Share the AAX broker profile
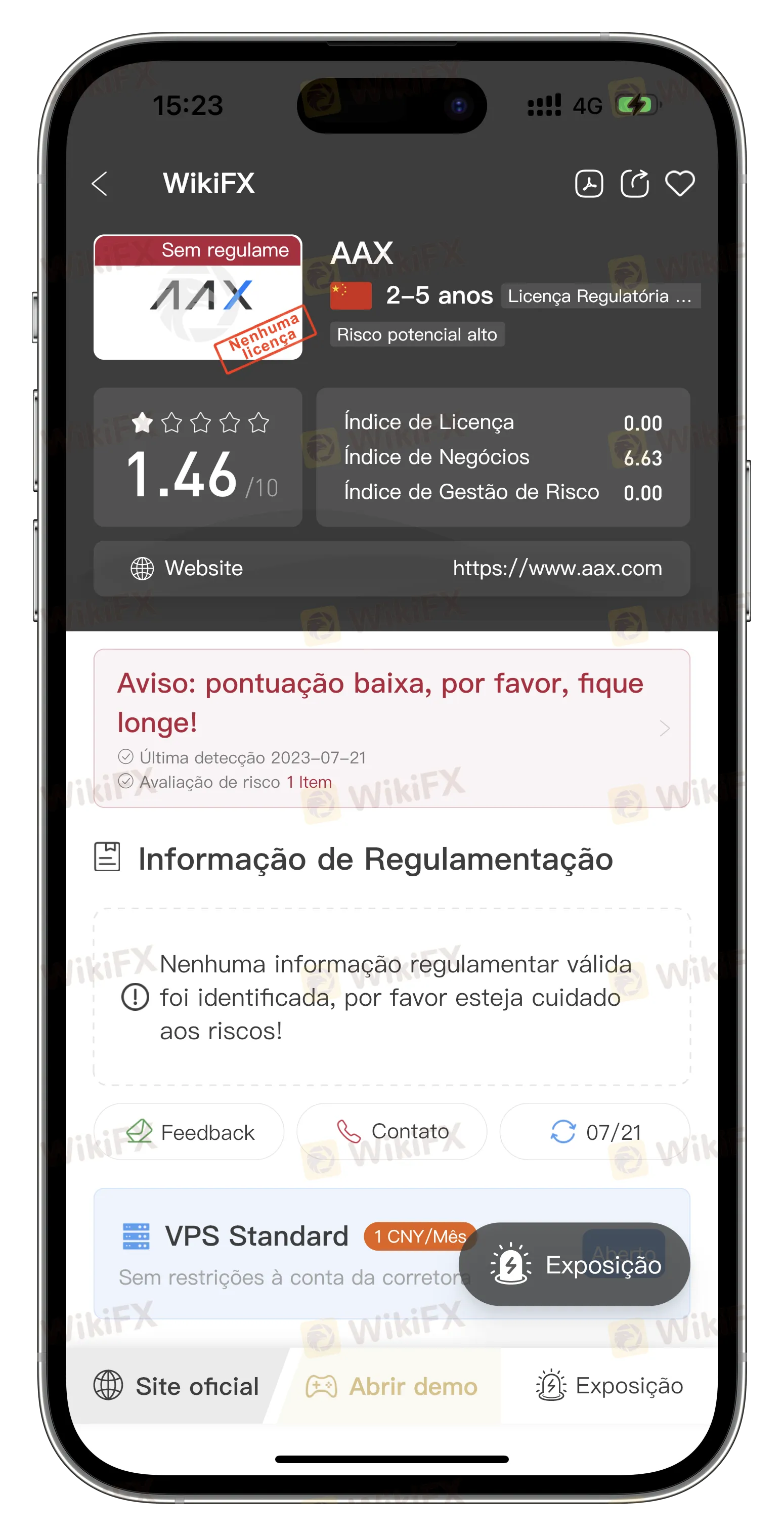The height and width of the screenshot is (1536, 784). (634, 184)
